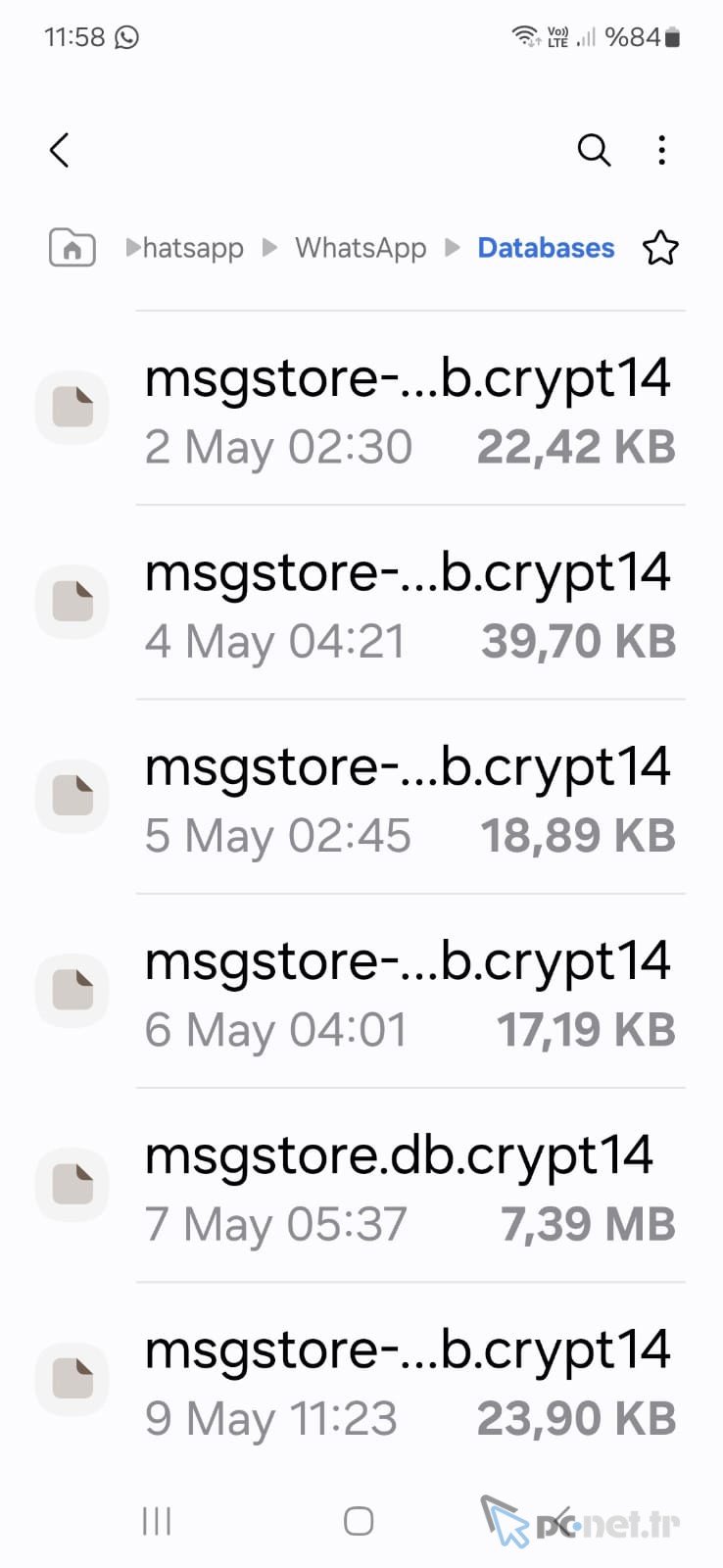Screen dimensions: 723x1568
Task: Jump to the WhatsApp breadcrumb folder
Action: coord(361,248)
